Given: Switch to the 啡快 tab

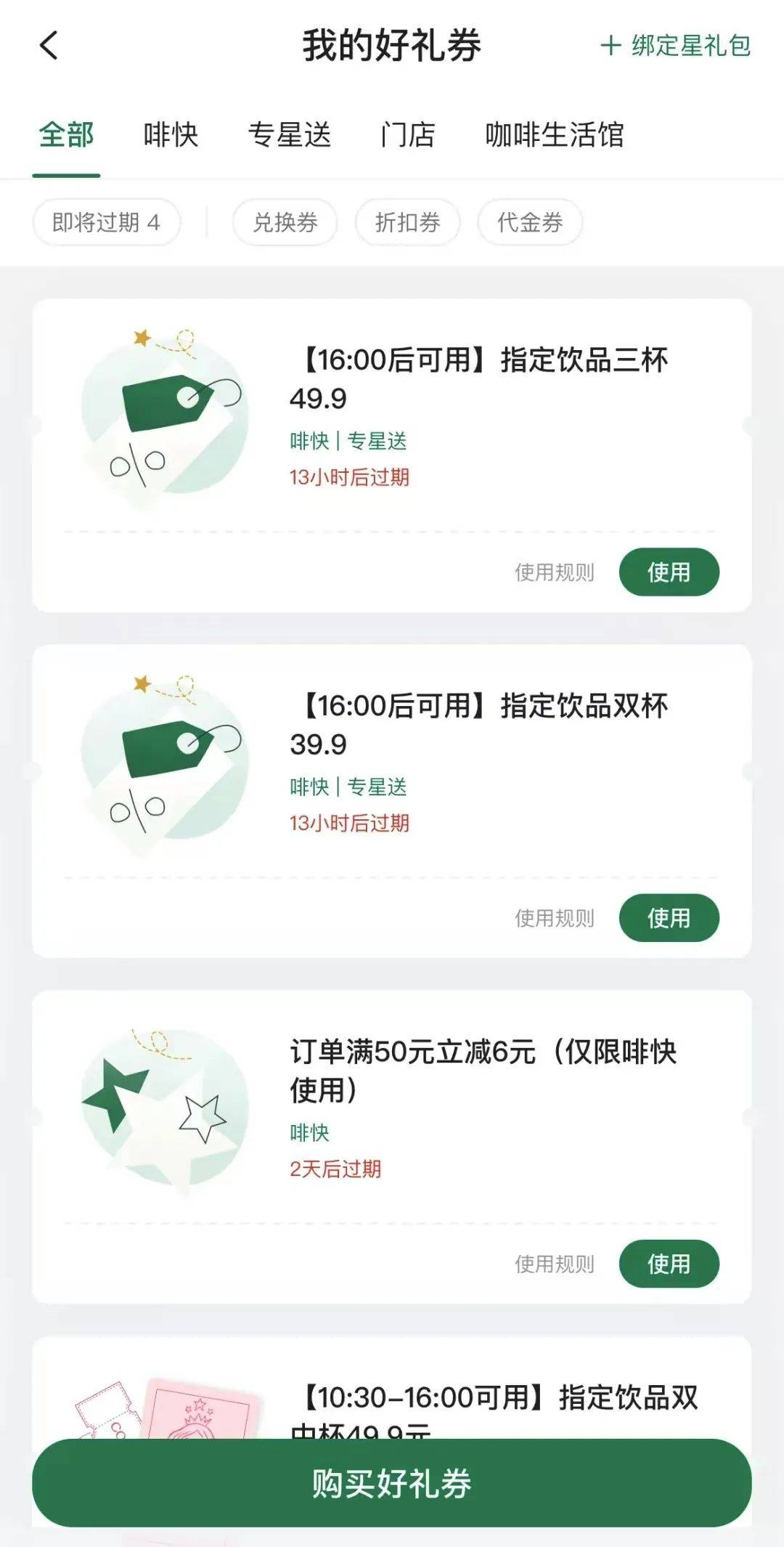Looking at the screenshot, I should [171, 135].
